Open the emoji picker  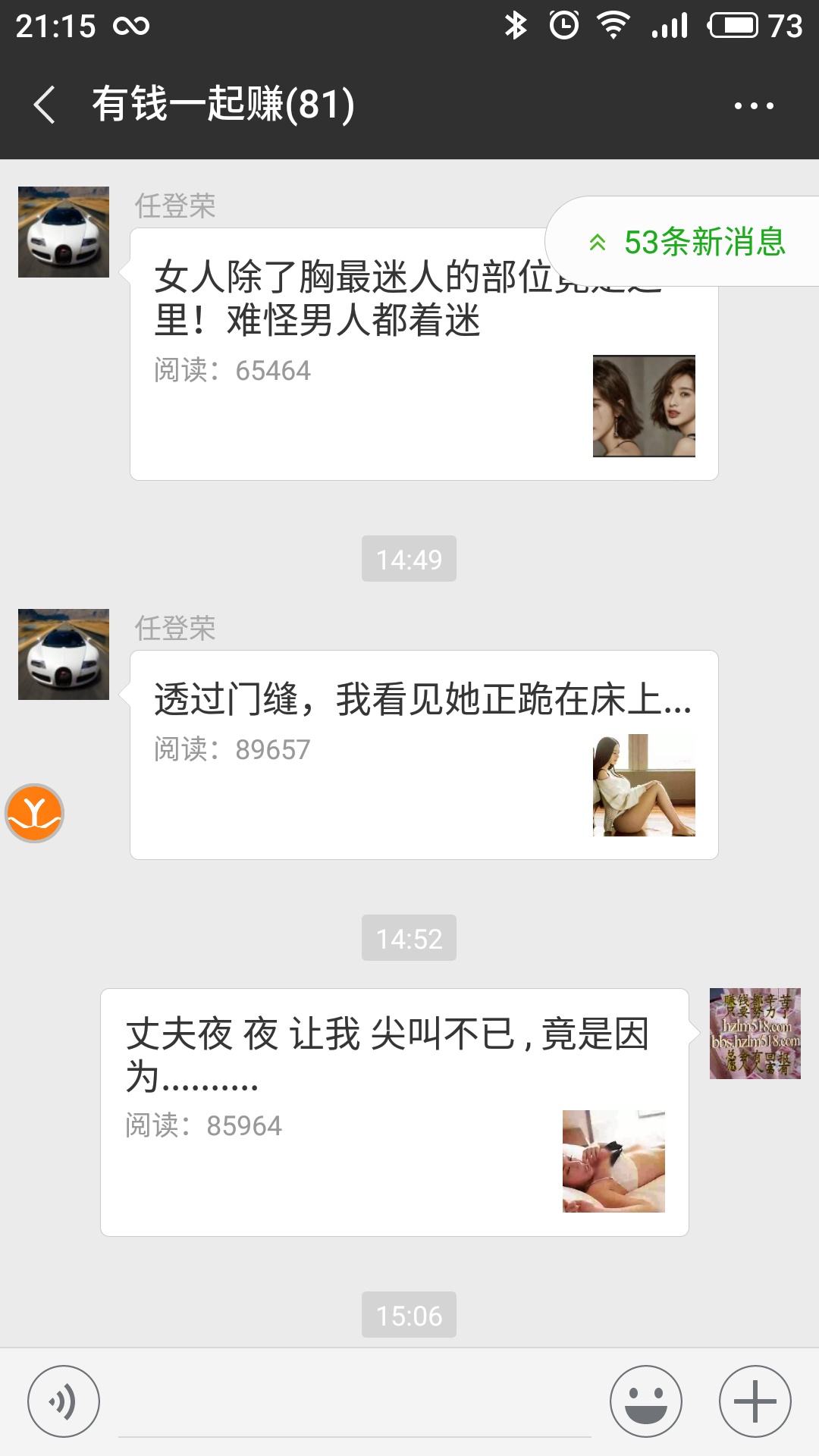(x=646, y=1401)
